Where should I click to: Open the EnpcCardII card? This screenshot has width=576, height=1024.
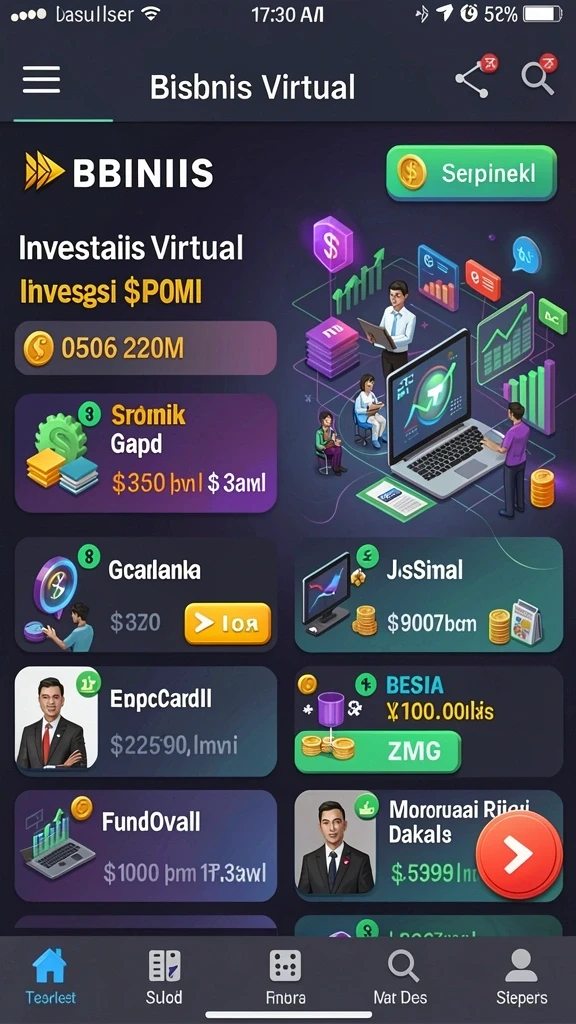tap(146, 721)
